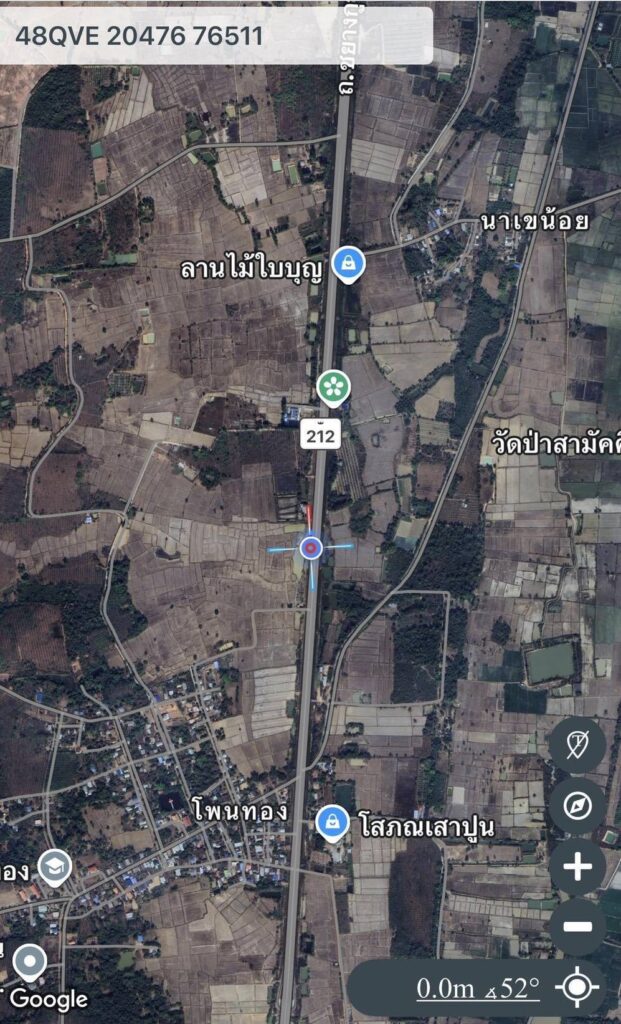Open the underlined 0.0m distance and bearing

pos(478,988)
